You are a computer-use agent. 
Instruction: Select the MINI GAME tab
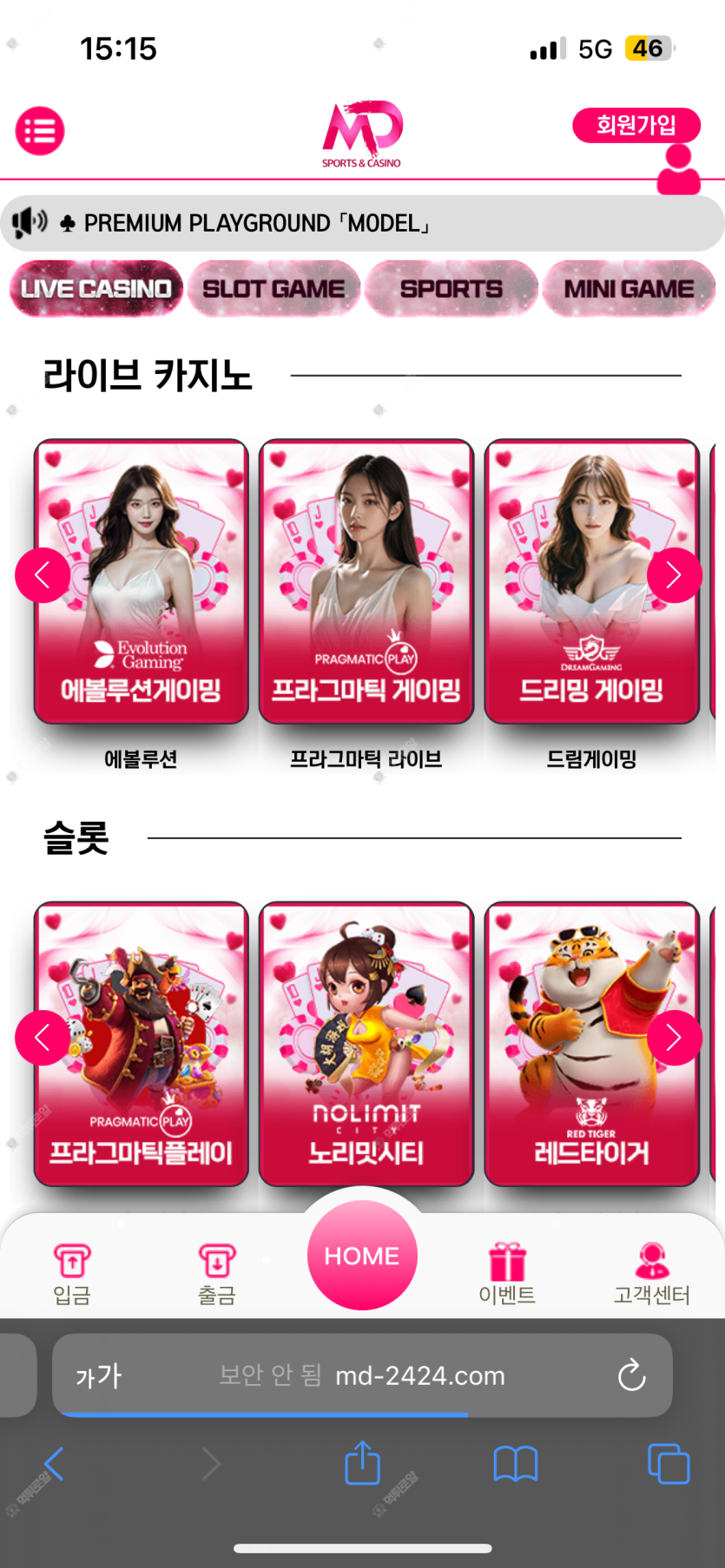click(629, 288)
